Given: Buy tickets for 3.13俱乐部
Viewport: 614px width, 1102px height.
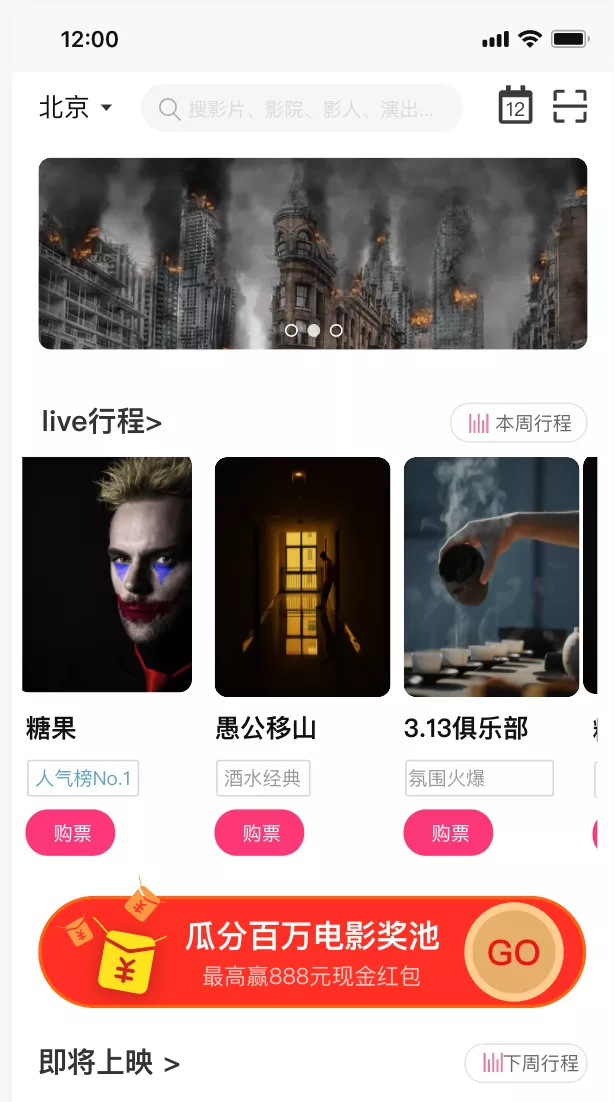Looking at the screenshot, I should pyautogui.click(x=448, y=833).
